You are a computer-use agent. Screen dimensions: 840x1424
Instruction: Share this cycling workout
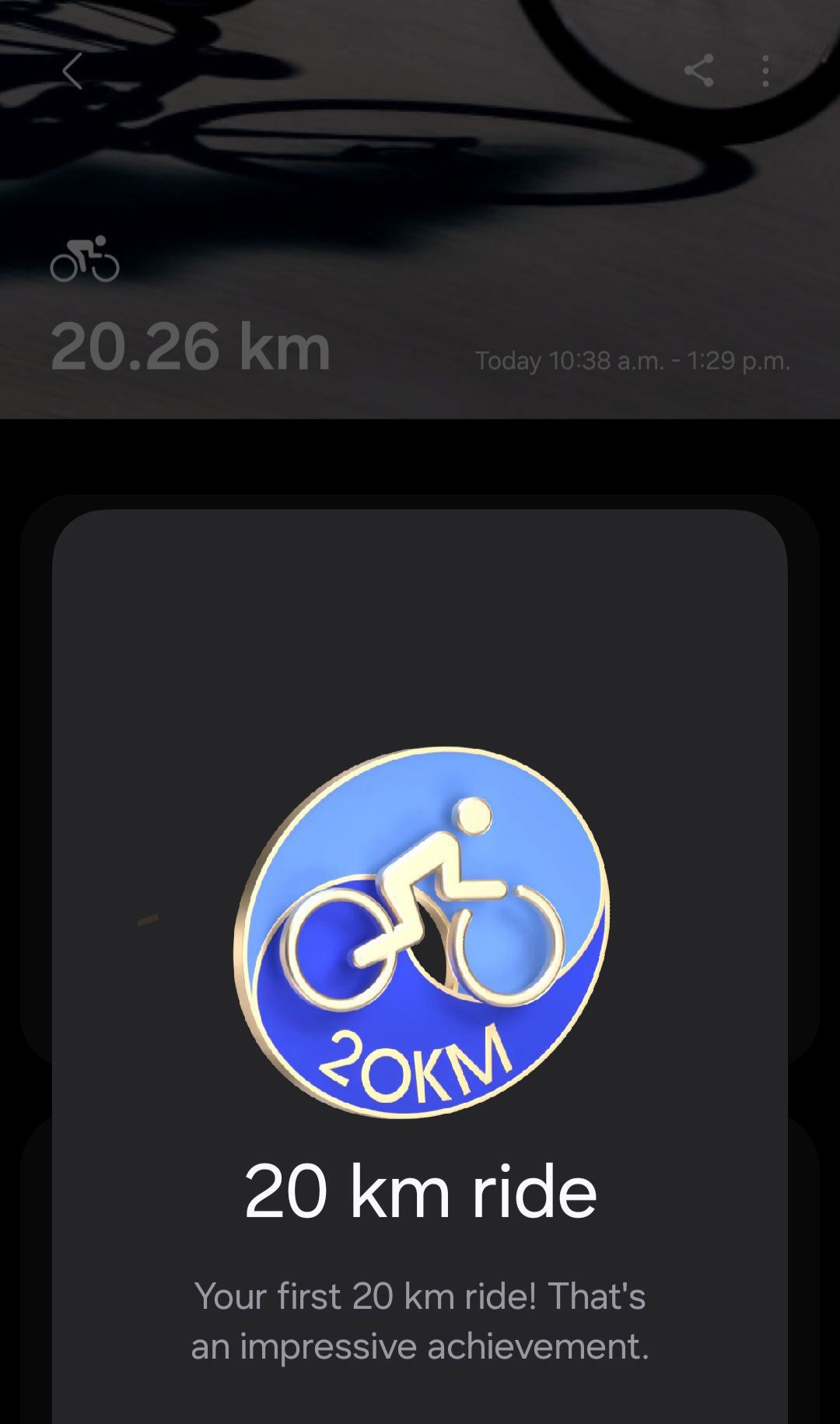click(x=698, y=71)
